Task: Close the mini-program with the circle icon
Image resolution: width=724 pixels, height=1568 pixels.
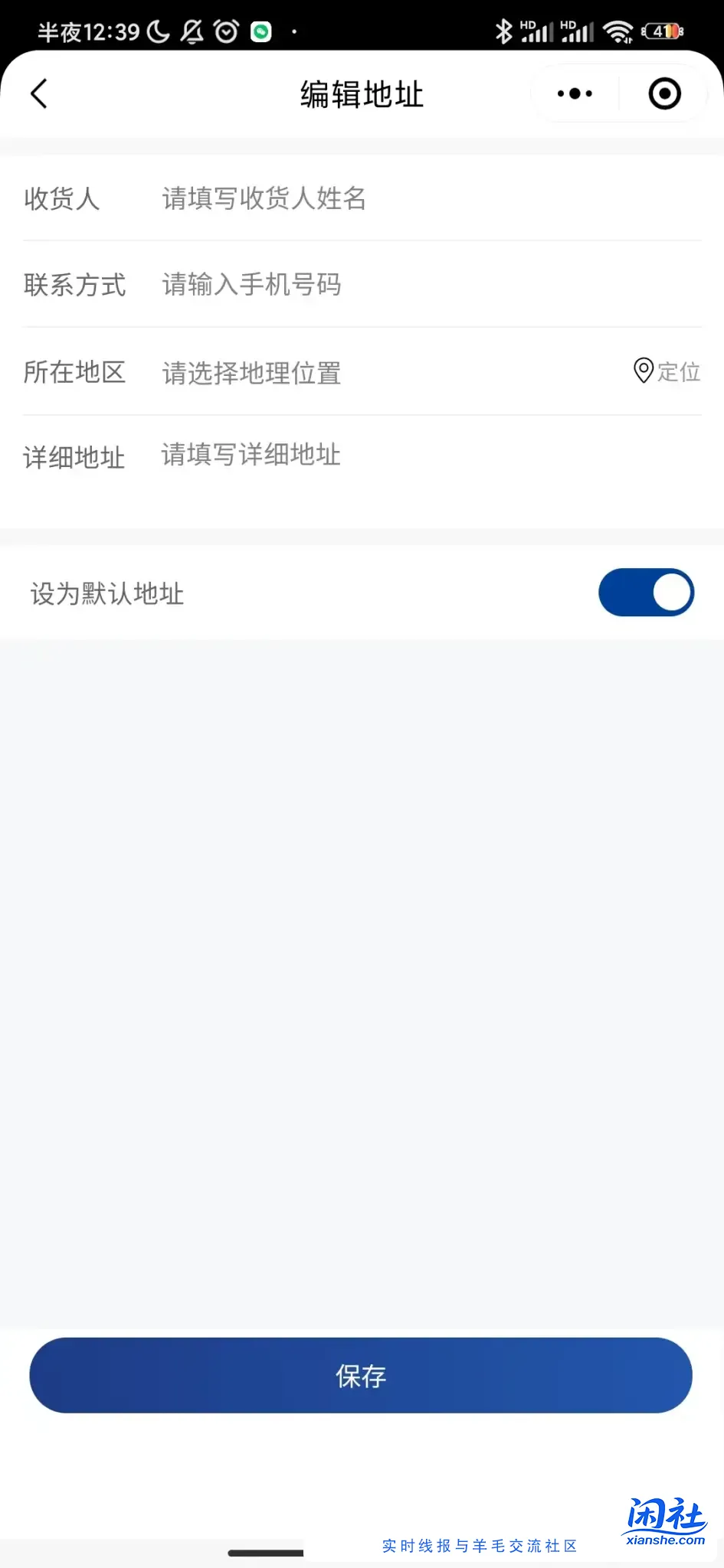Action: [x=664, y=94]
